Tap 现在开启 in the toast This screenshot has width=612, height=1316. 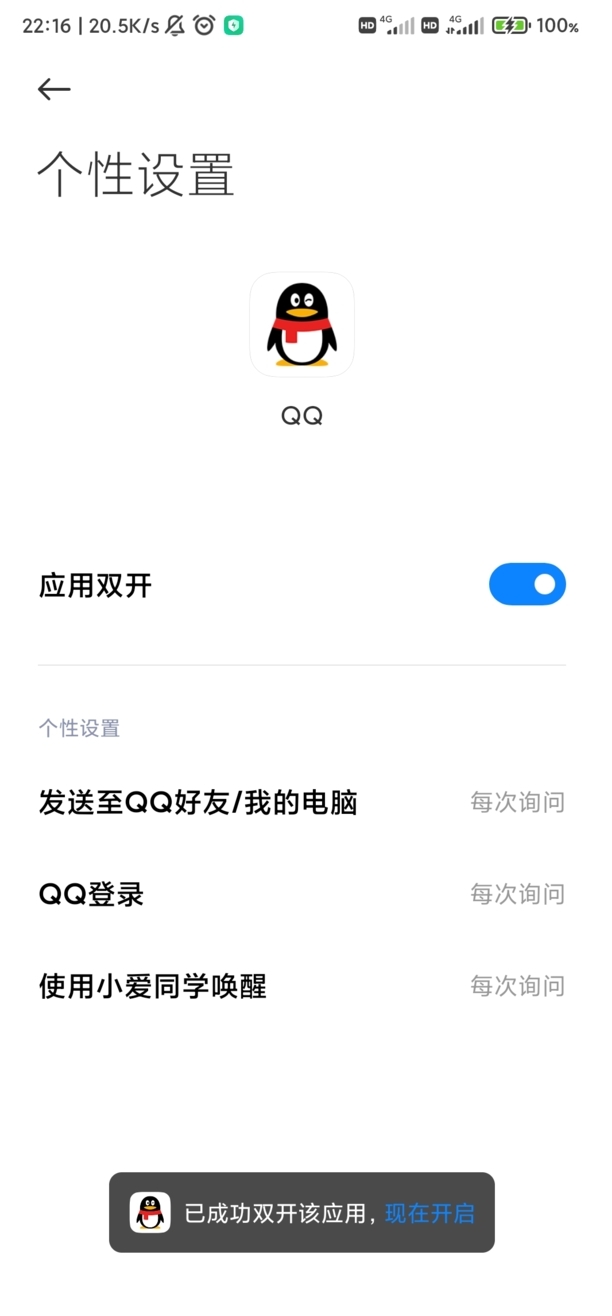(430, 1213)
